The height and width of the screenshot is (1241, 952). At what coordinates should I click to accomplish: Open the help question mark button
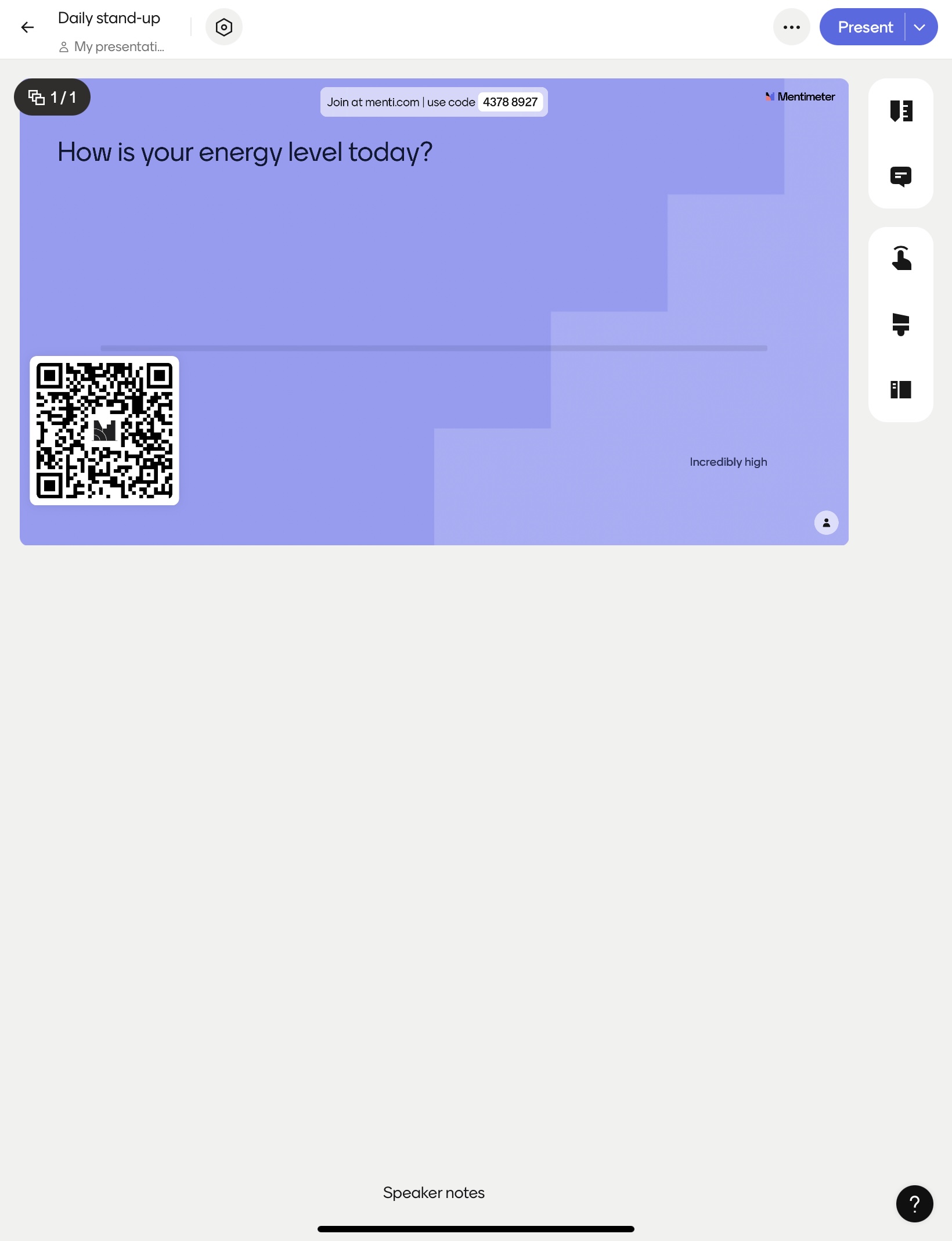point(914,1203)
